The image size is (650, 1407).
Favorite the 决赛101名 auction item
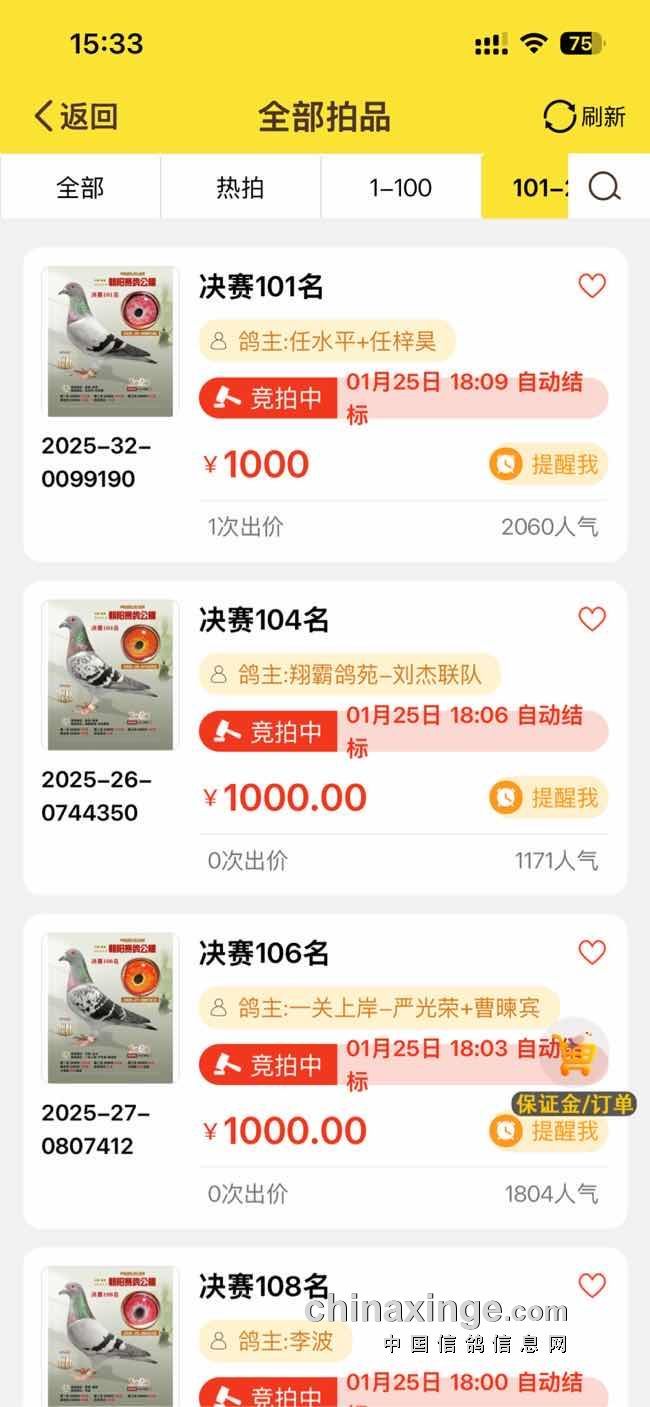click(592, 286)
